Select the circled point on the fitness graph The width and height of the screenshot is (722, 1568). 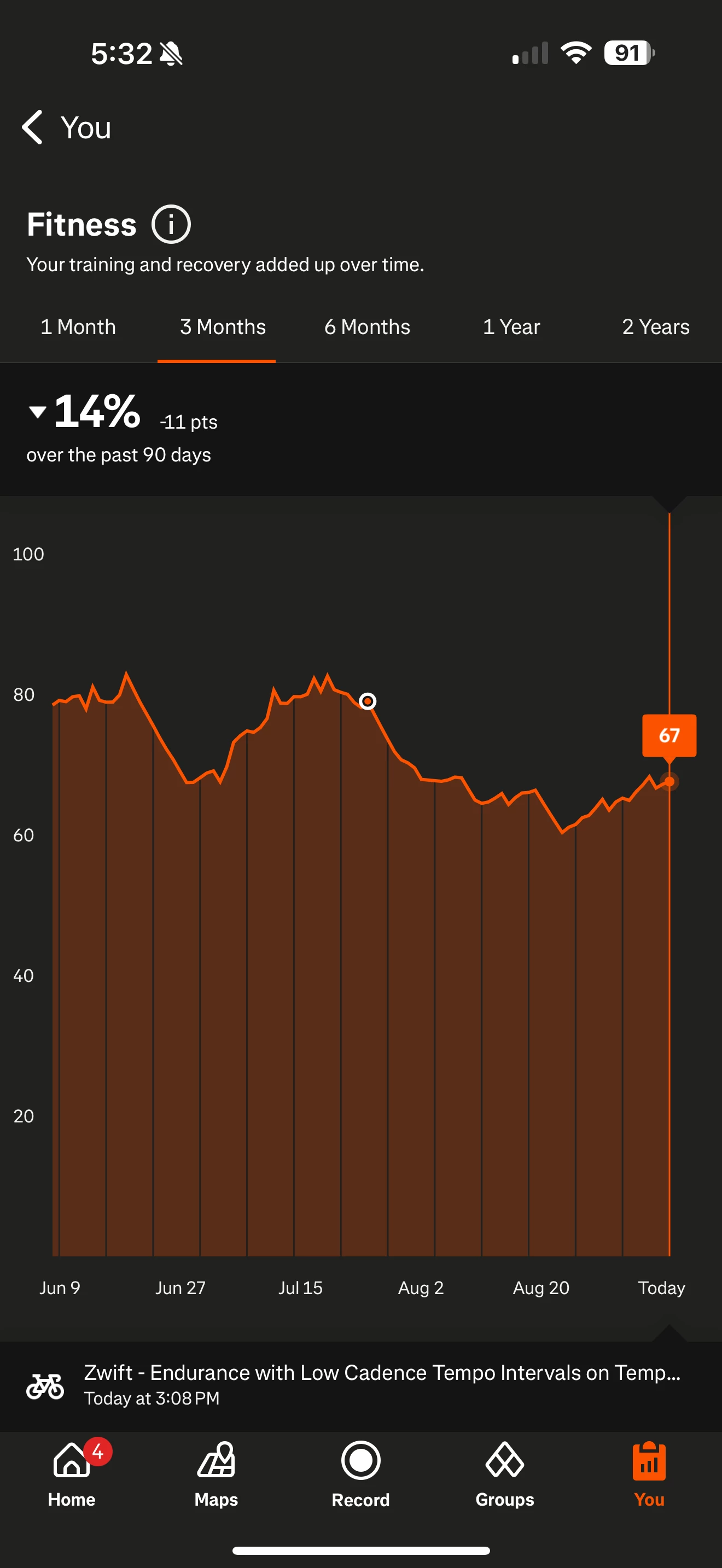point(368,701)
